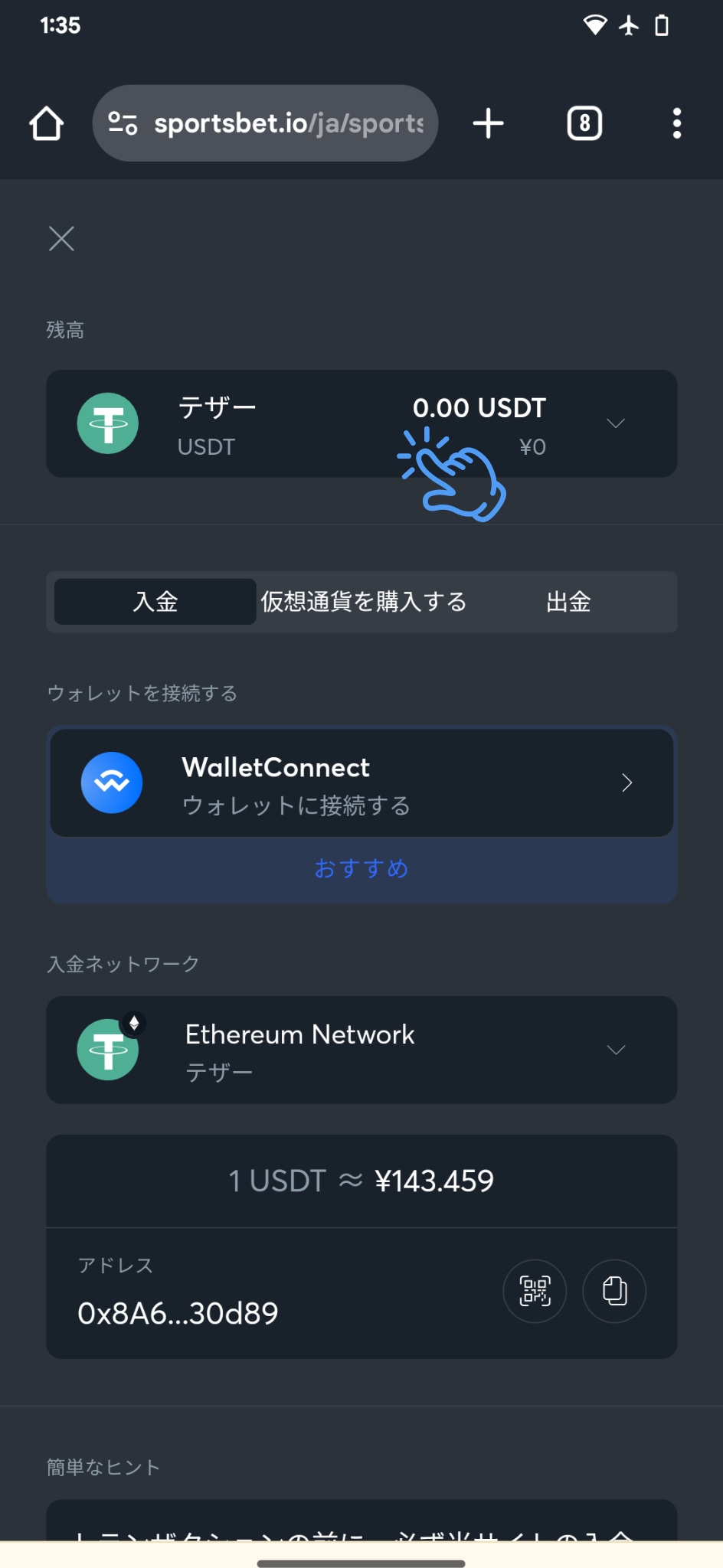Open a new browser tab with the plus icon
723x1568 pixels.
tap(488, 123)
